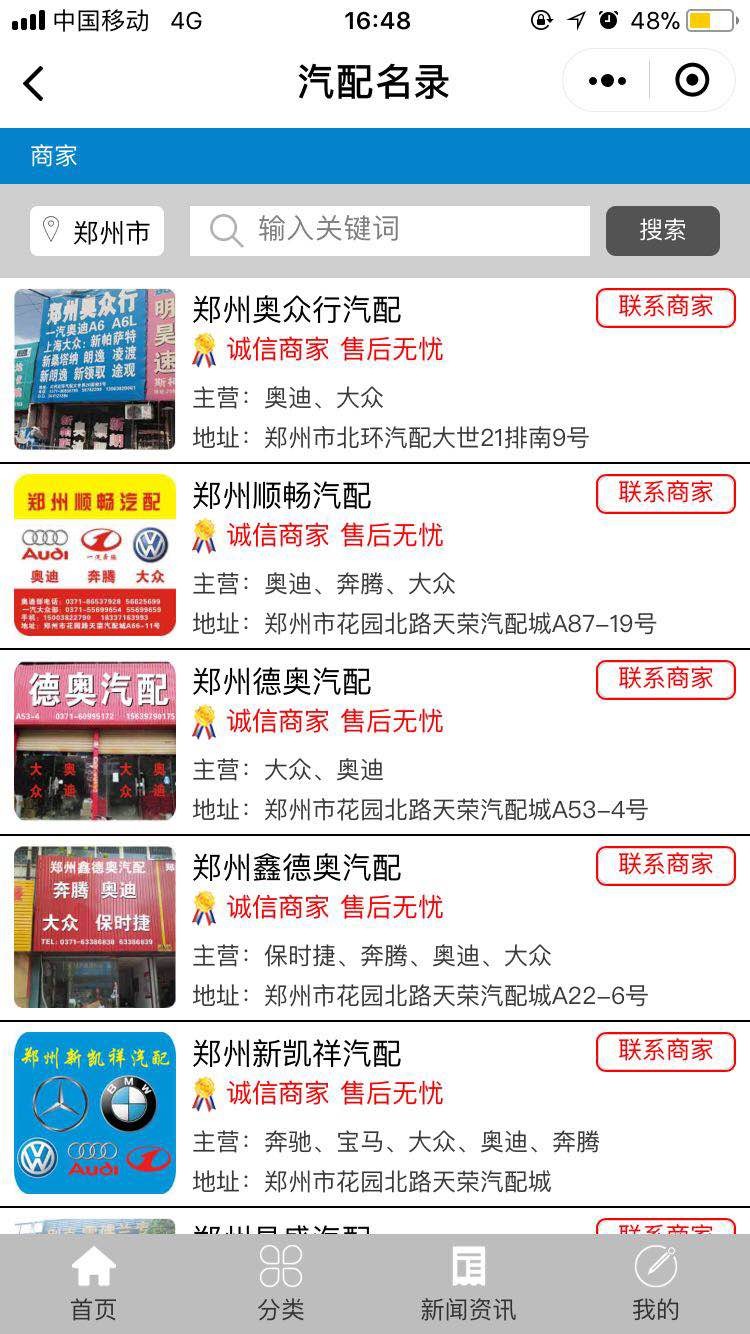Open the 郑州奥众行汽配 listing
This screenshot has width=750, height=1334.
coord(296,310)
